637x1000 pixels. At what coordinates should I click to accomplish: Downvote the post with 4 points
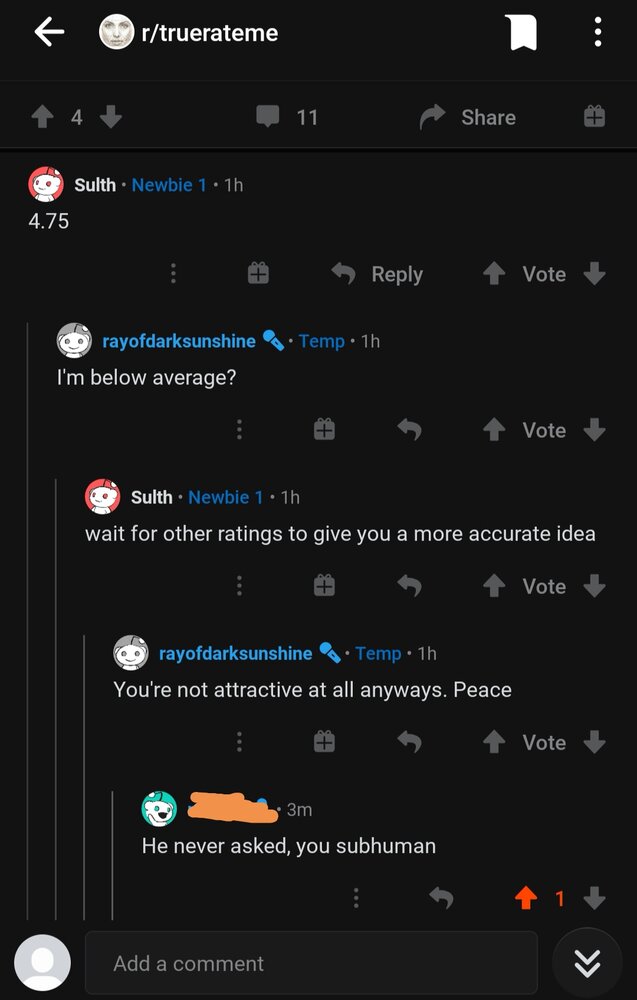(x=110, y=117)
